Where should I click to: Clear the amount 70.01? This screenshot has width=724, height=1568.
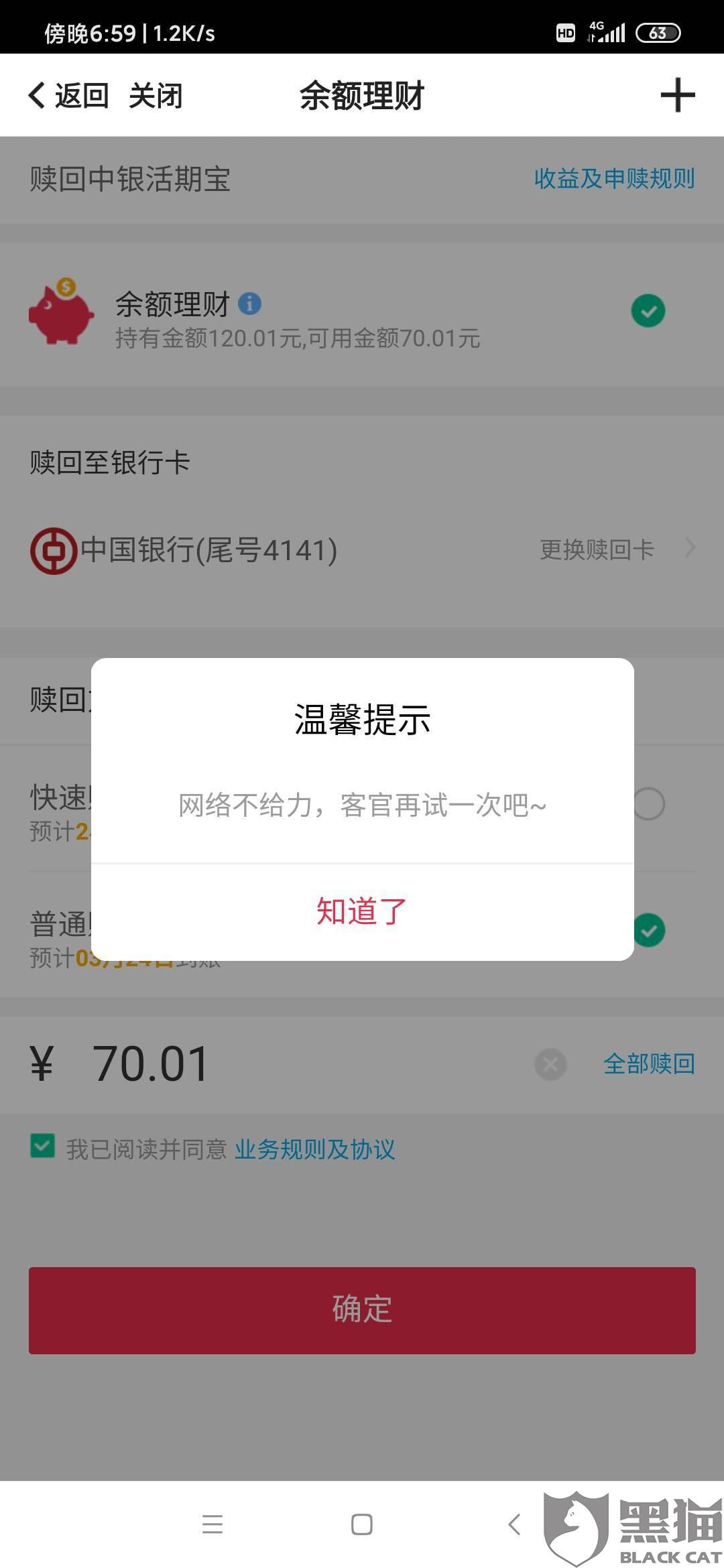click(x=551, y=1064)
